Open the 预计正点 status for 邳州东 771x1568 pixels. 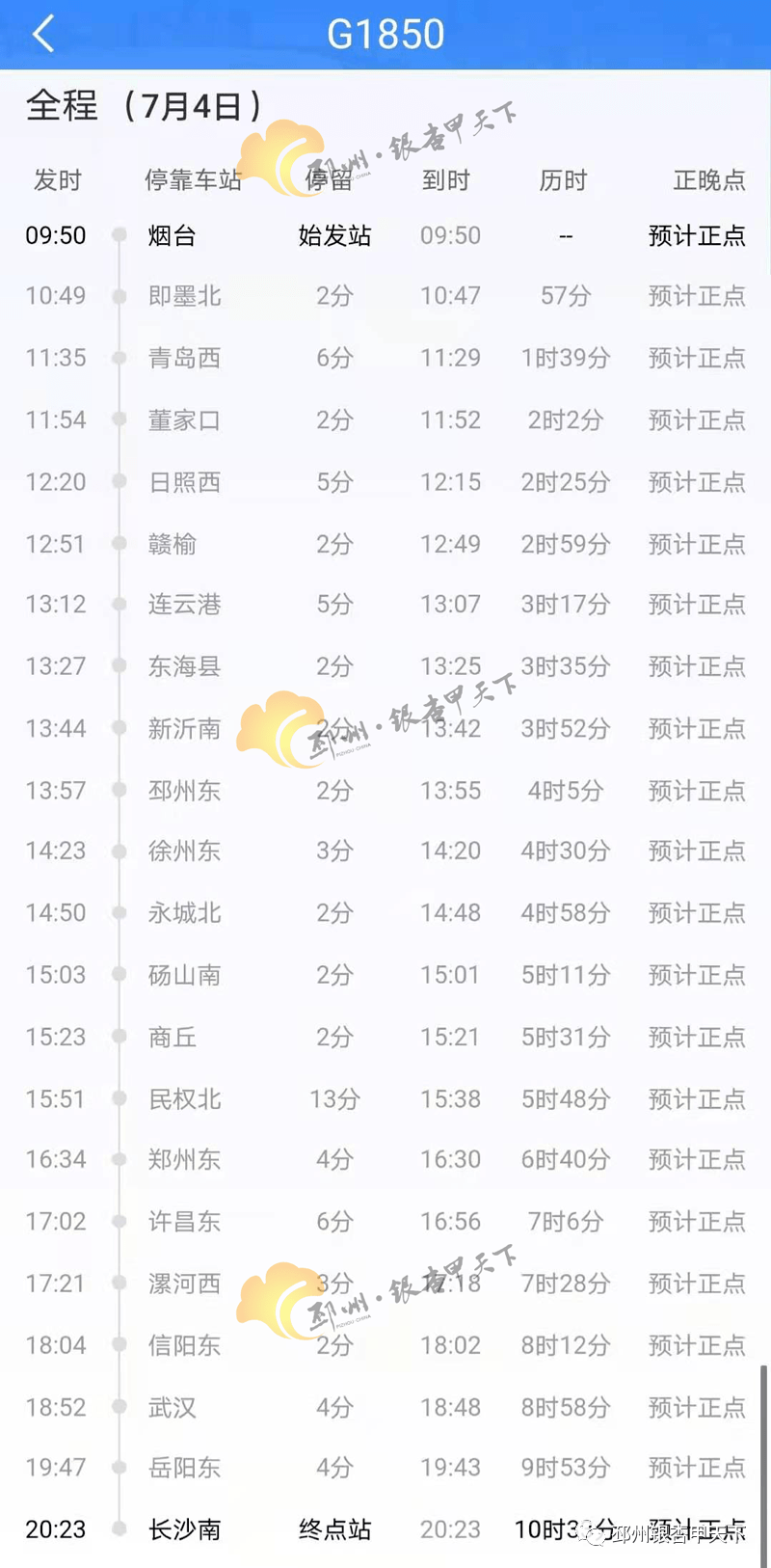pyautogui.click(x=697, y=790)
